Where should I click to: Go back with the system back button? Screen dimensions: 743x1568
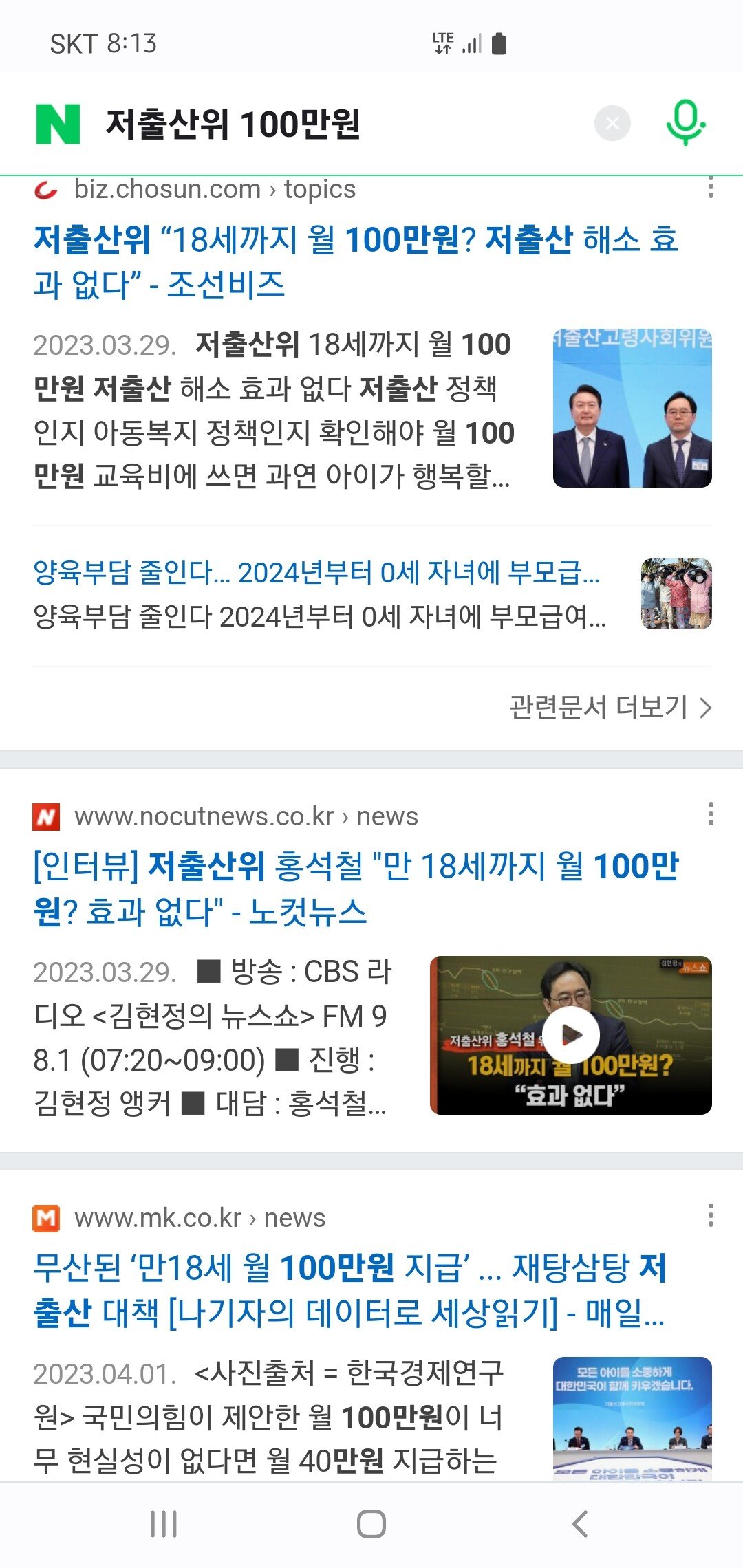[x=580, y=1524]
